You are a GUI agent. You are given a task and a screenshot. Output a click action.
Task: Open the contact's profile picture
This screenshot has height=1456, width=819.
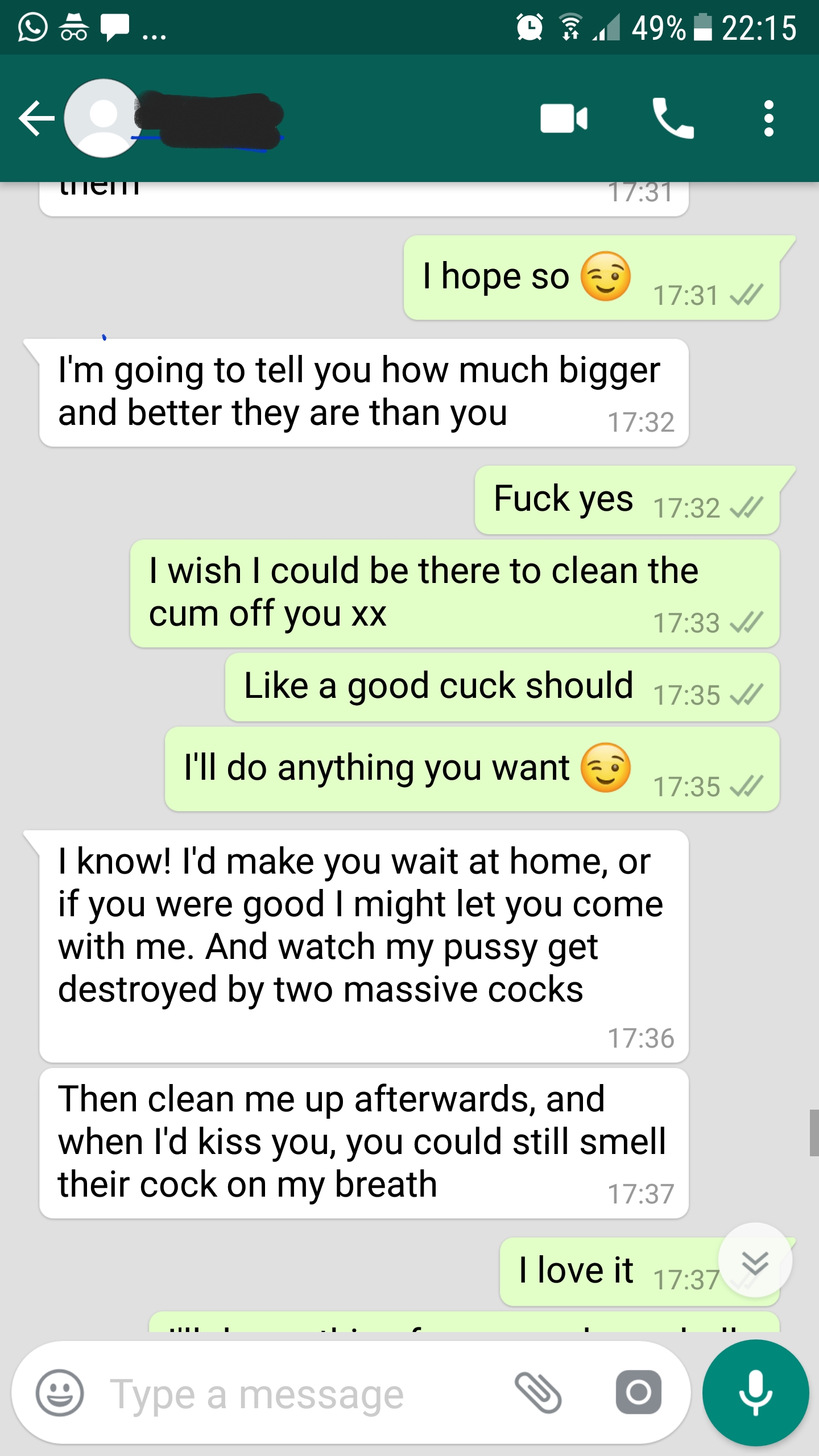coord(102,119)
